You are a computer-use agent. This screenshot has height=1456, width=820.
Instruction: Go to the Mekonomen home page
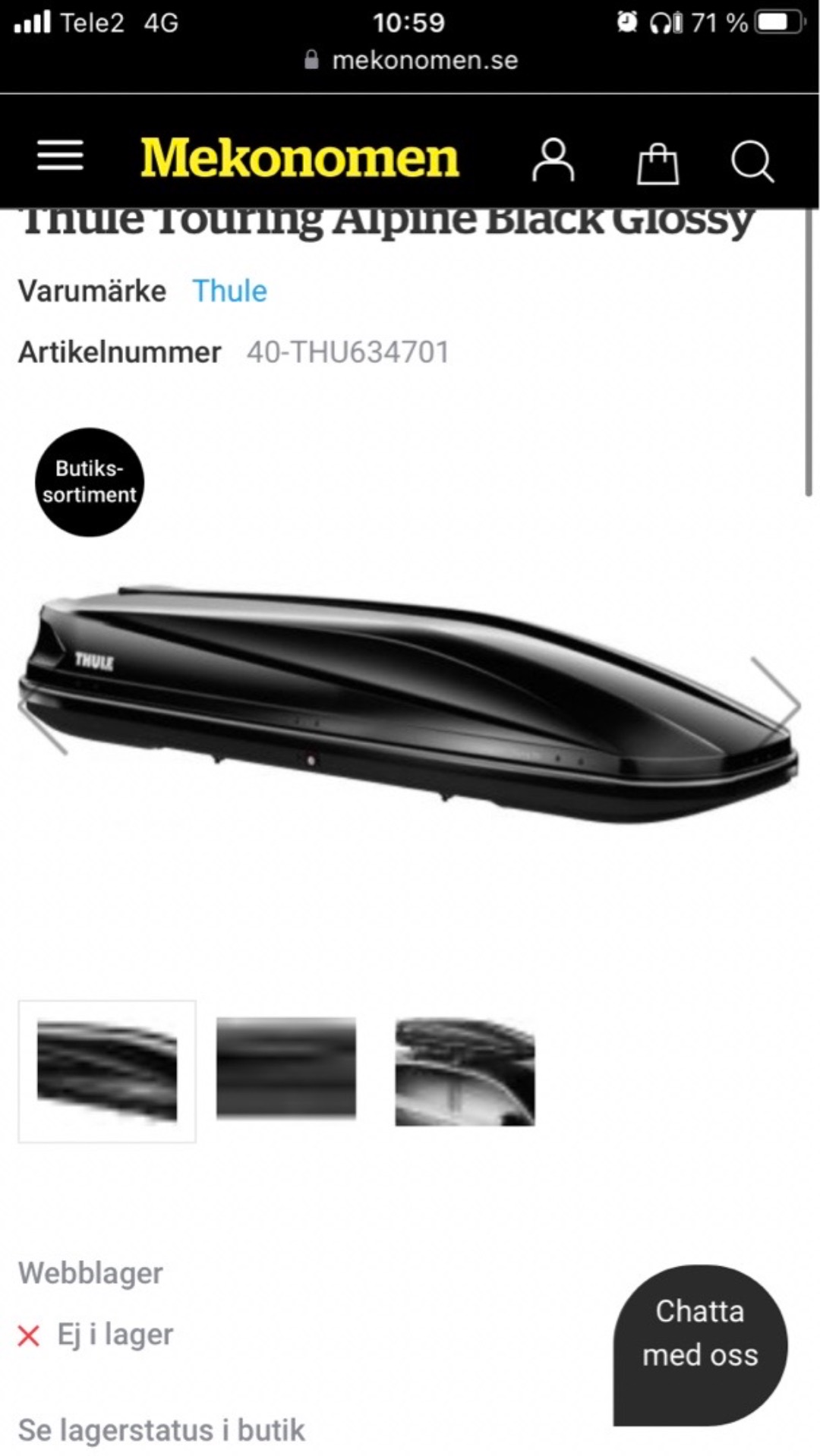300,158
